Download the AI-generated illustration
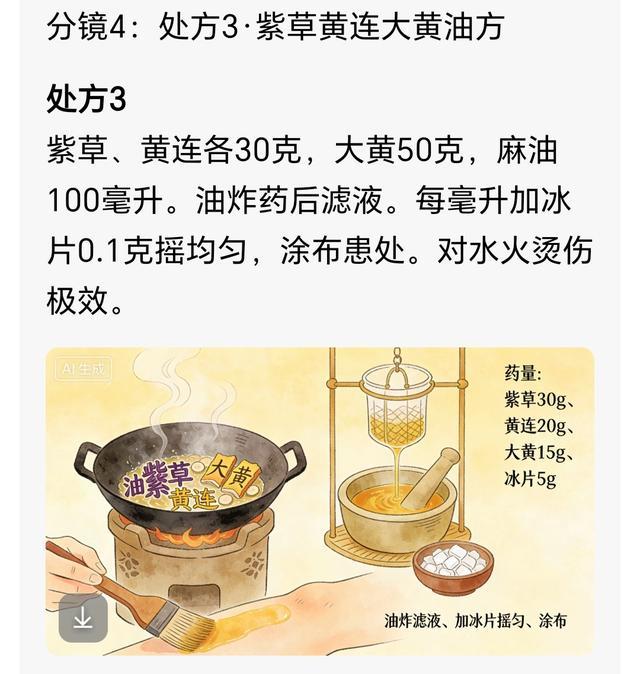 83,619
